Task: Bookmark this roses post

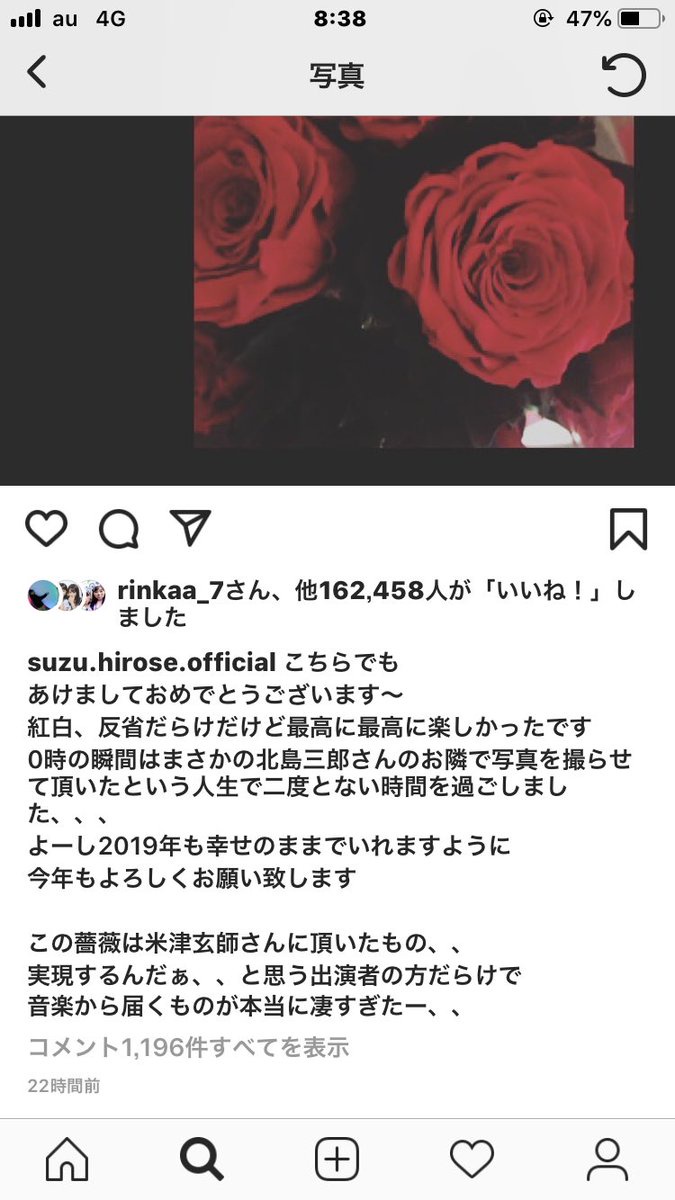Action: tap(628, 529)
